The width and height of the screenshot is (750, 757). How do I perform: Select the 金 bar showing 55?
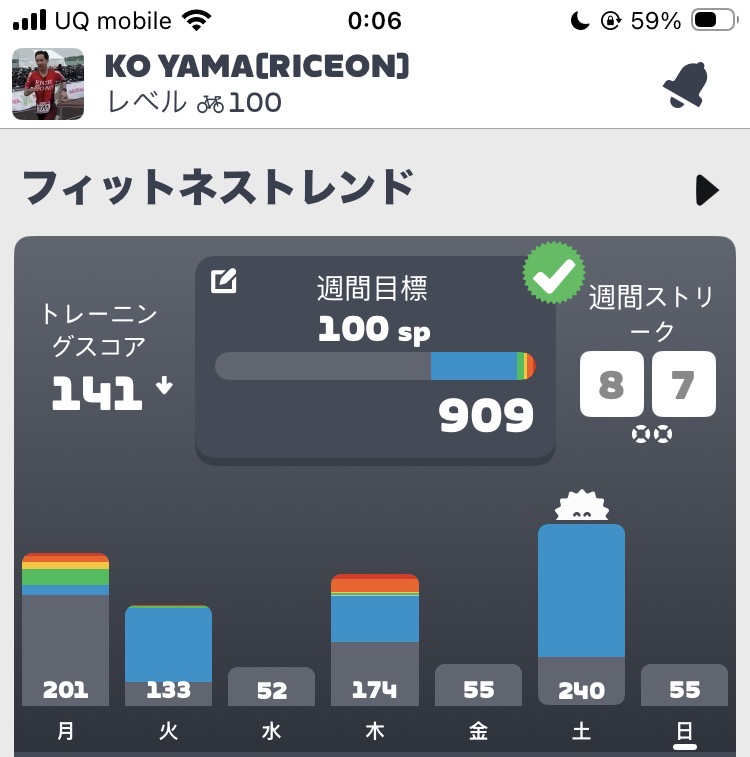[x=478, y=686]
